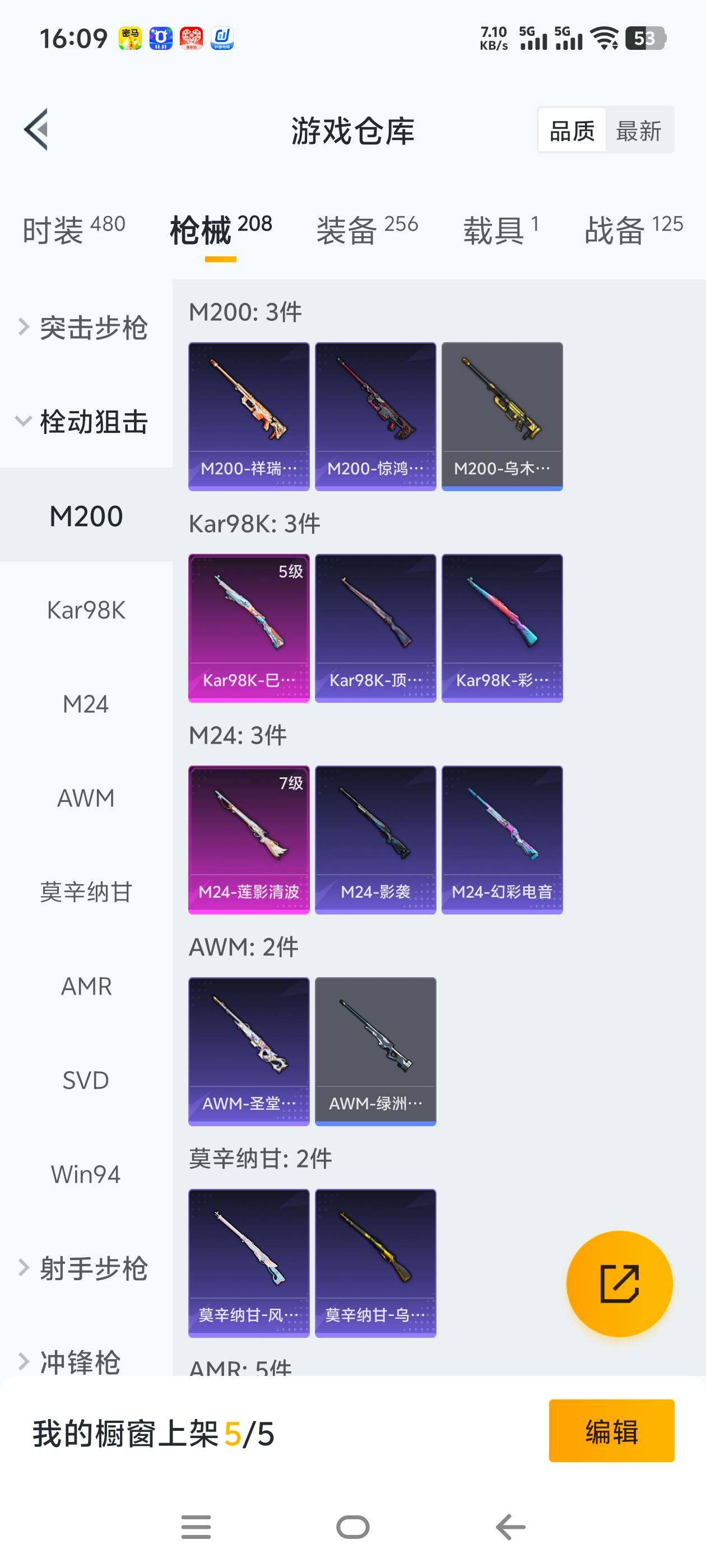Tap the navigation back icon at screen bottom
Screen dimensions: 706x1568
[x=510, y=1526]
